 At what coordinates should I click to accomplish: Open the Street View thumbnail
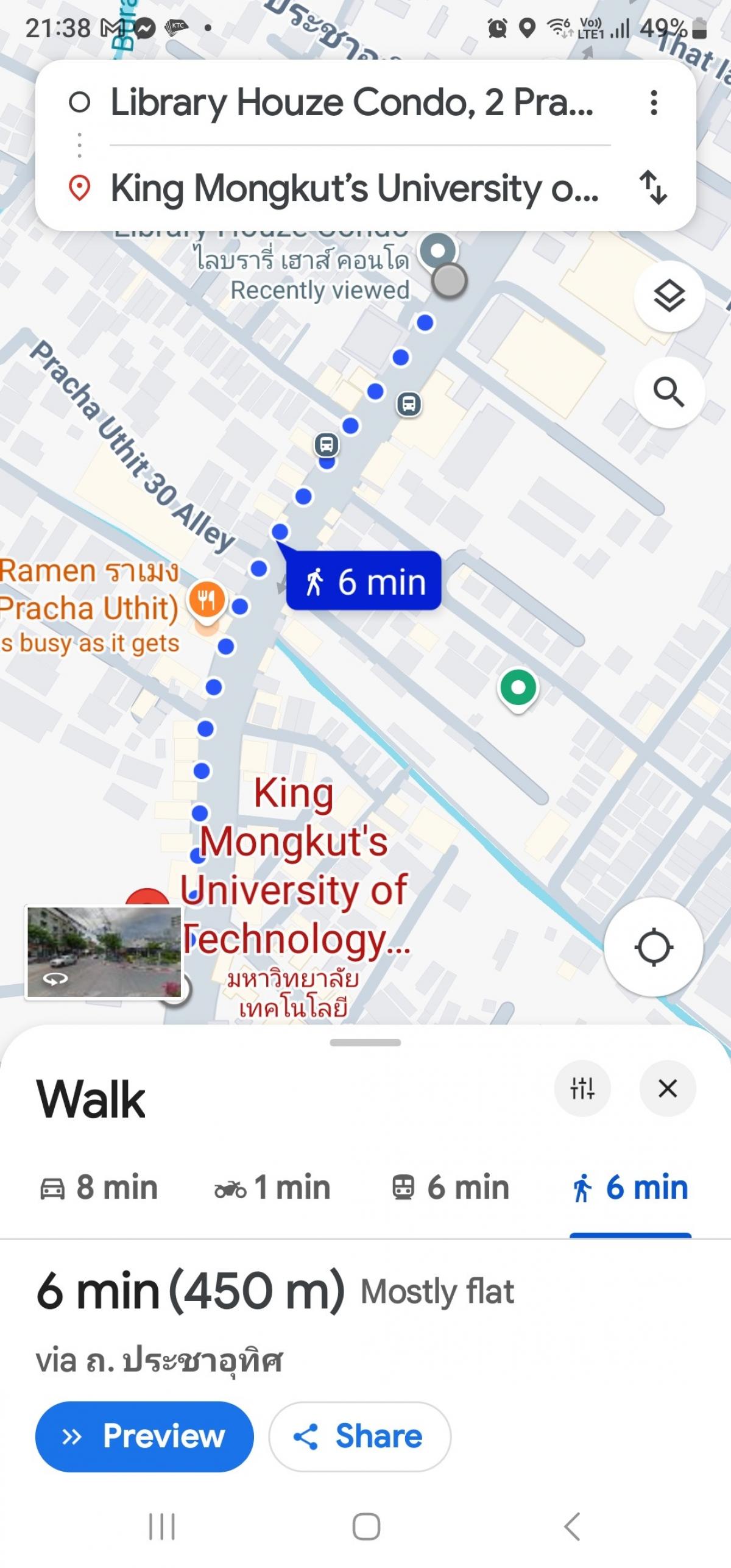[x=104, y=953]
